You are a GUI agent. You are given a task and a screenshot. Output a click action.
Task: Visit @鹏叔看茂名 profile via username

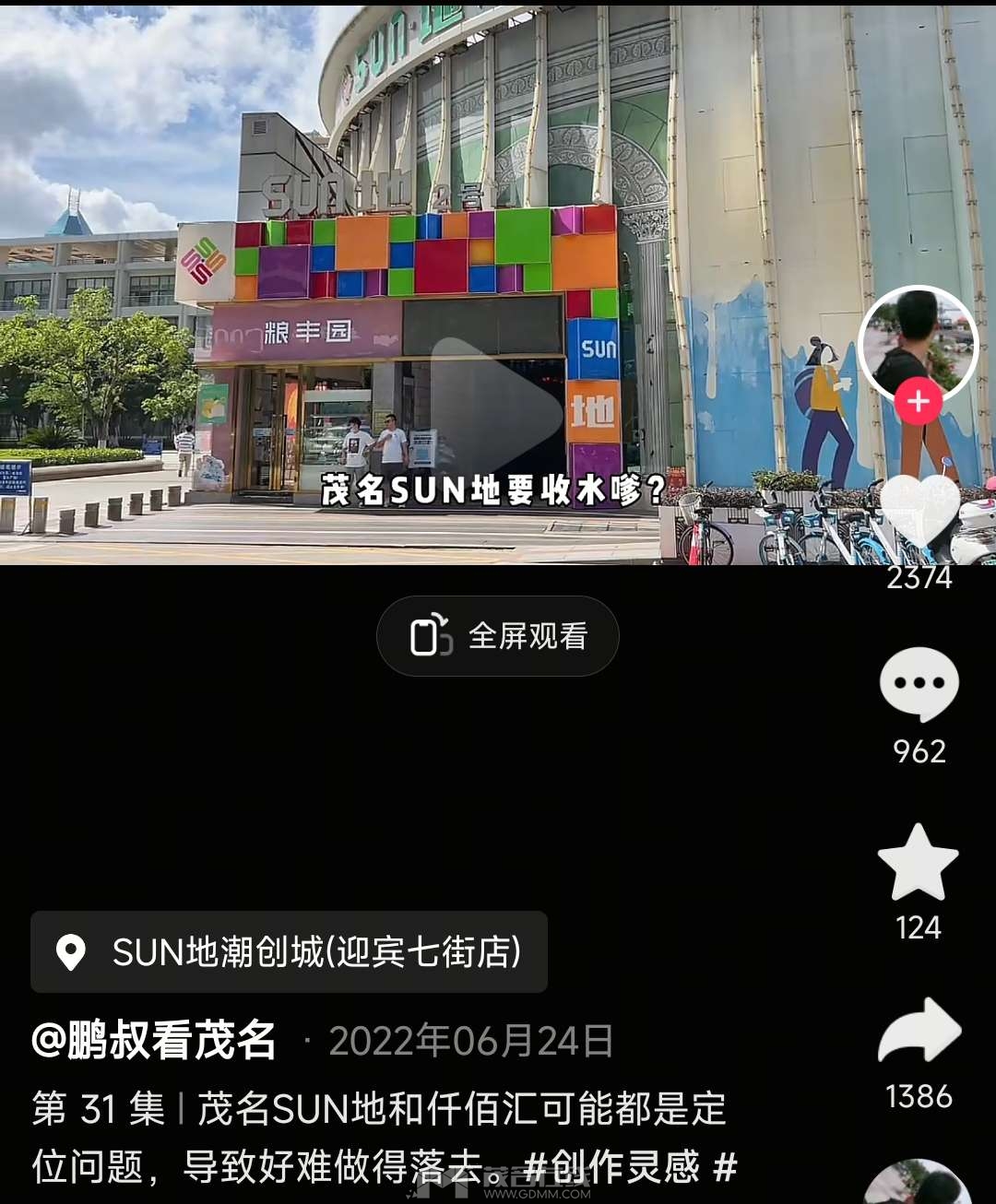[x=154, y=1041]
